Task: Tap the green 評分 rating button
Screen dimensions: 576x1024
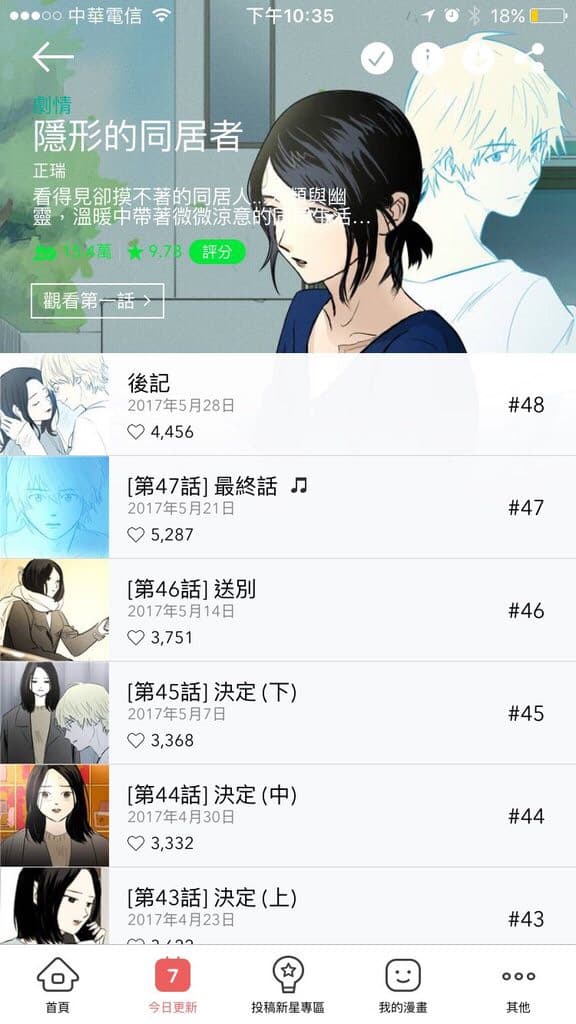Action: point(217,252)
